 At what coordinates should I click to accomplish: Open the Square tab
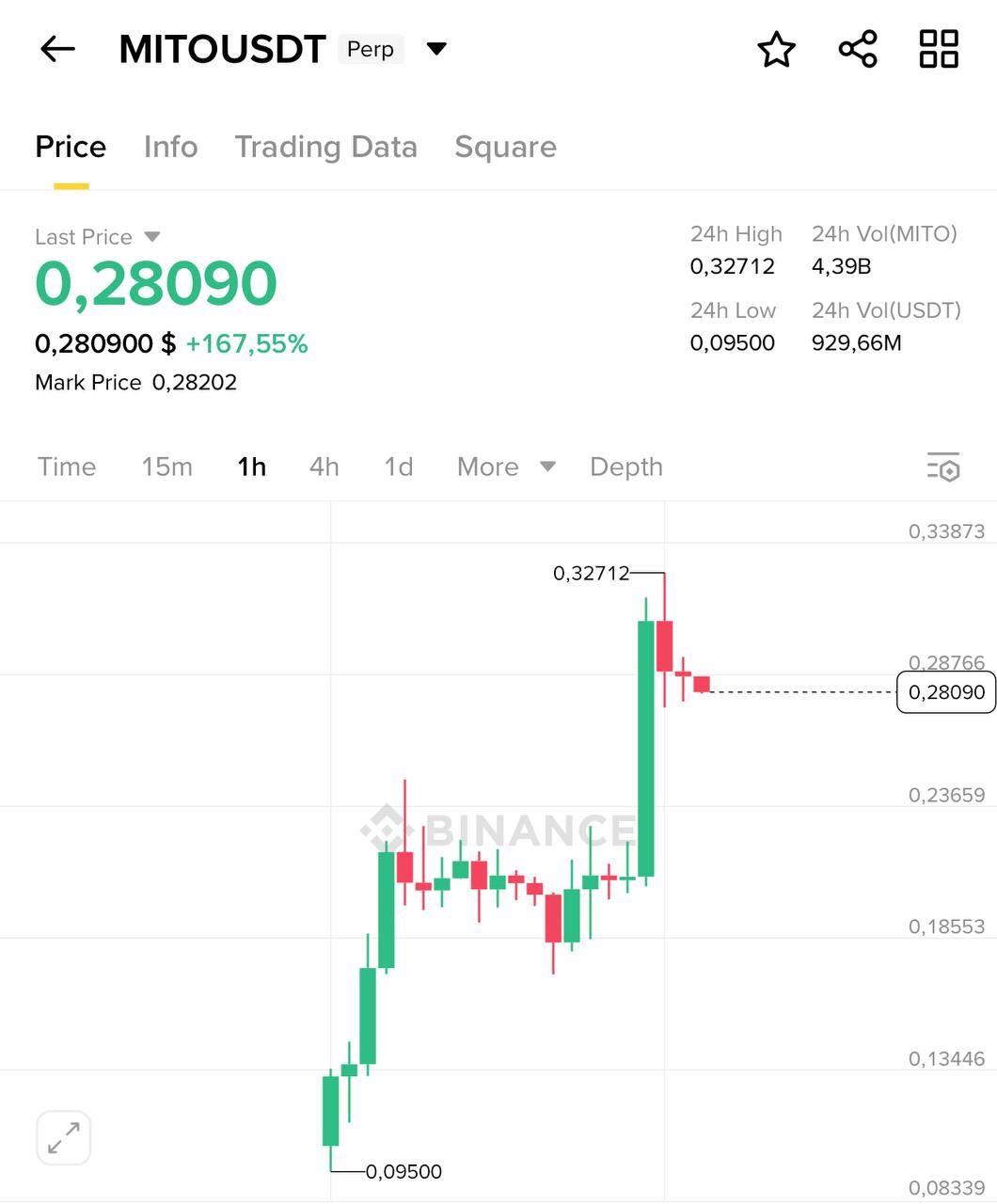point(505,147)
